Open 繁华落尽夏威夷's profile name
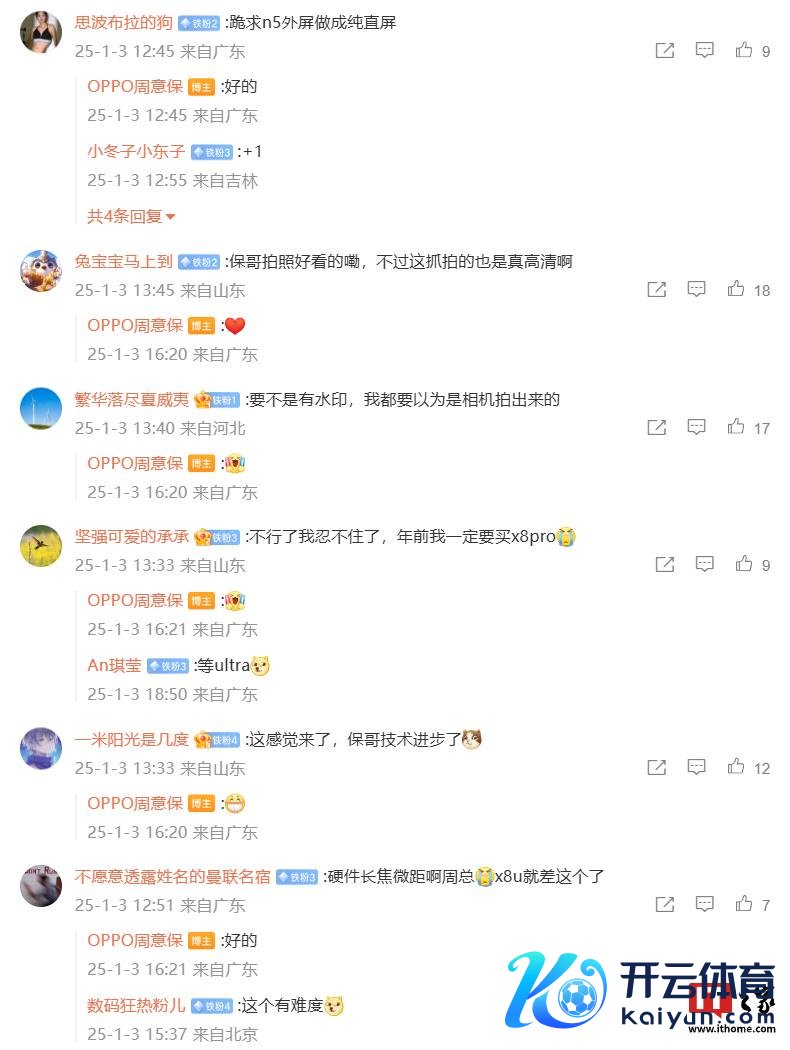The width and height of the screenshot is (790, 1050). (x=131, y=399)
